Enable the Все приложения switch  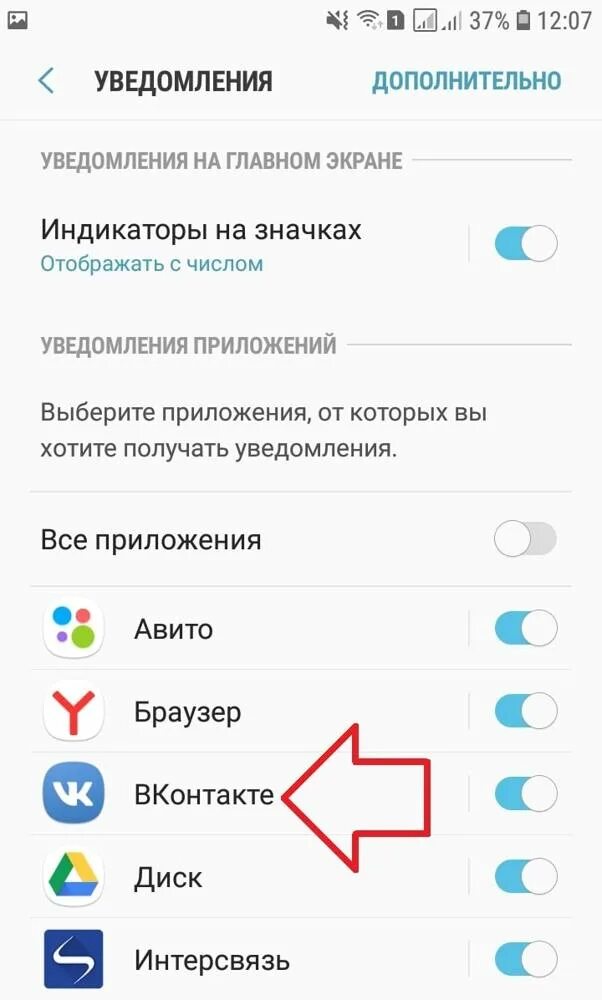point(525,540)
